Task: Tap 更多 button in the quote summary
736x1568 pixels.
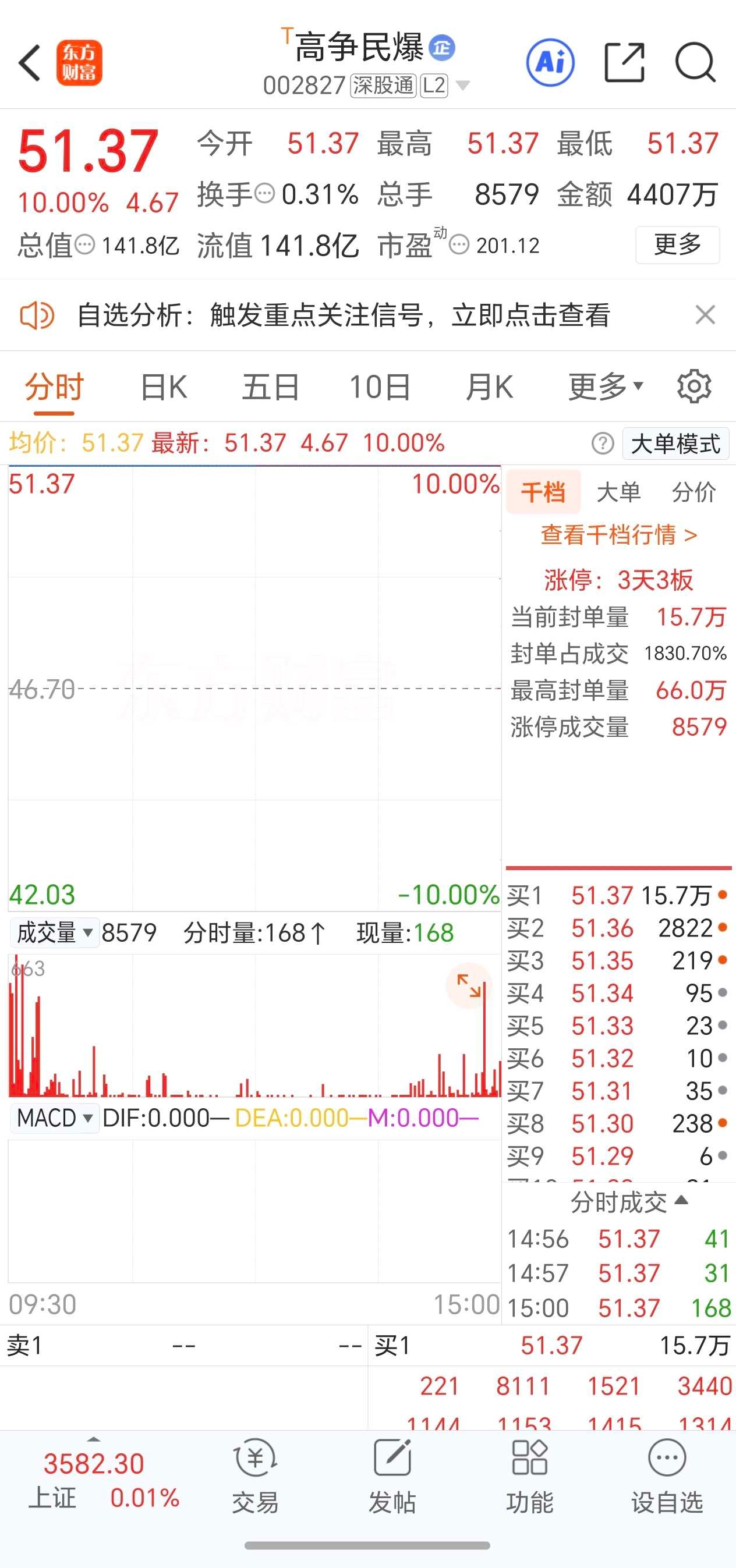Action: point(678,244)
